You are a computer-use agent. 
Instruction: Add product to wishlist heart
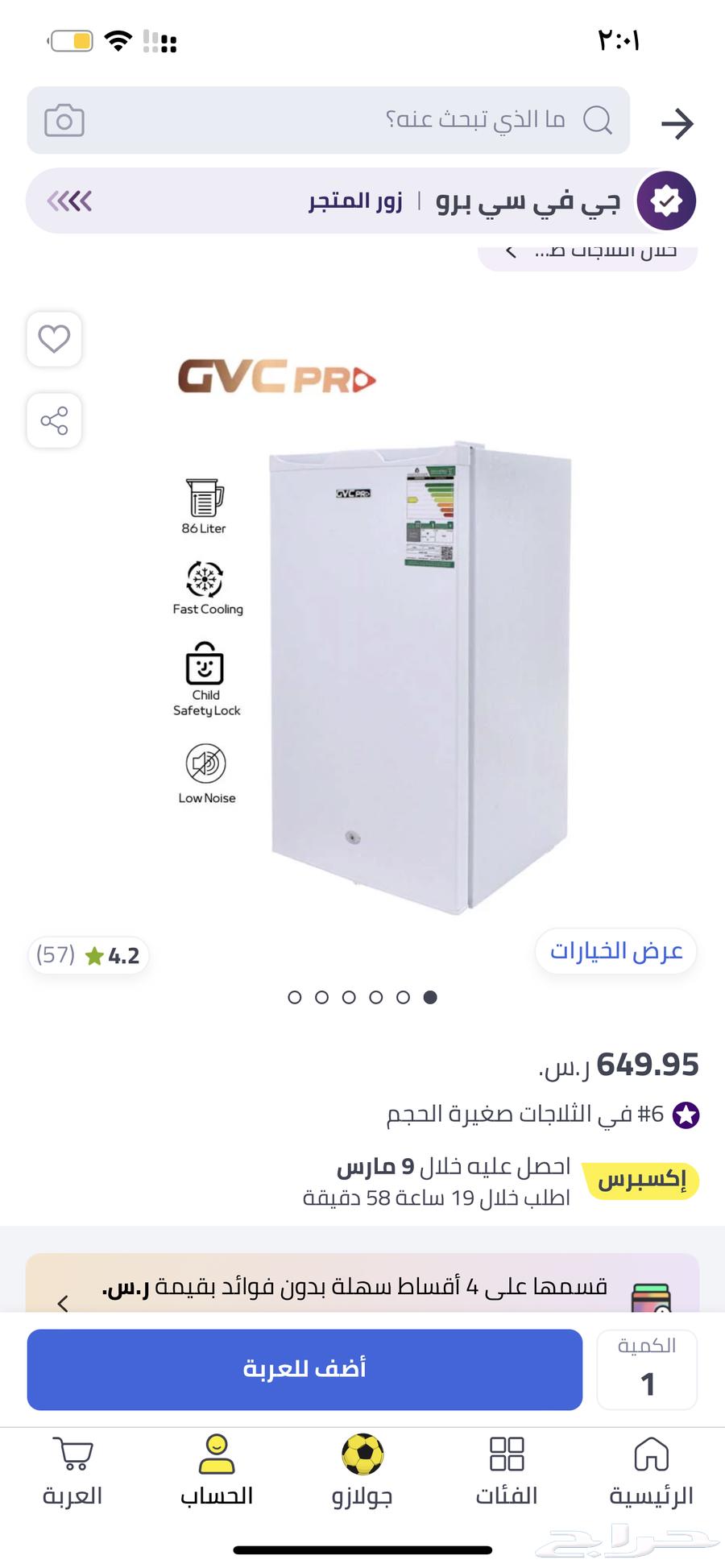click(x=54, y=339)
